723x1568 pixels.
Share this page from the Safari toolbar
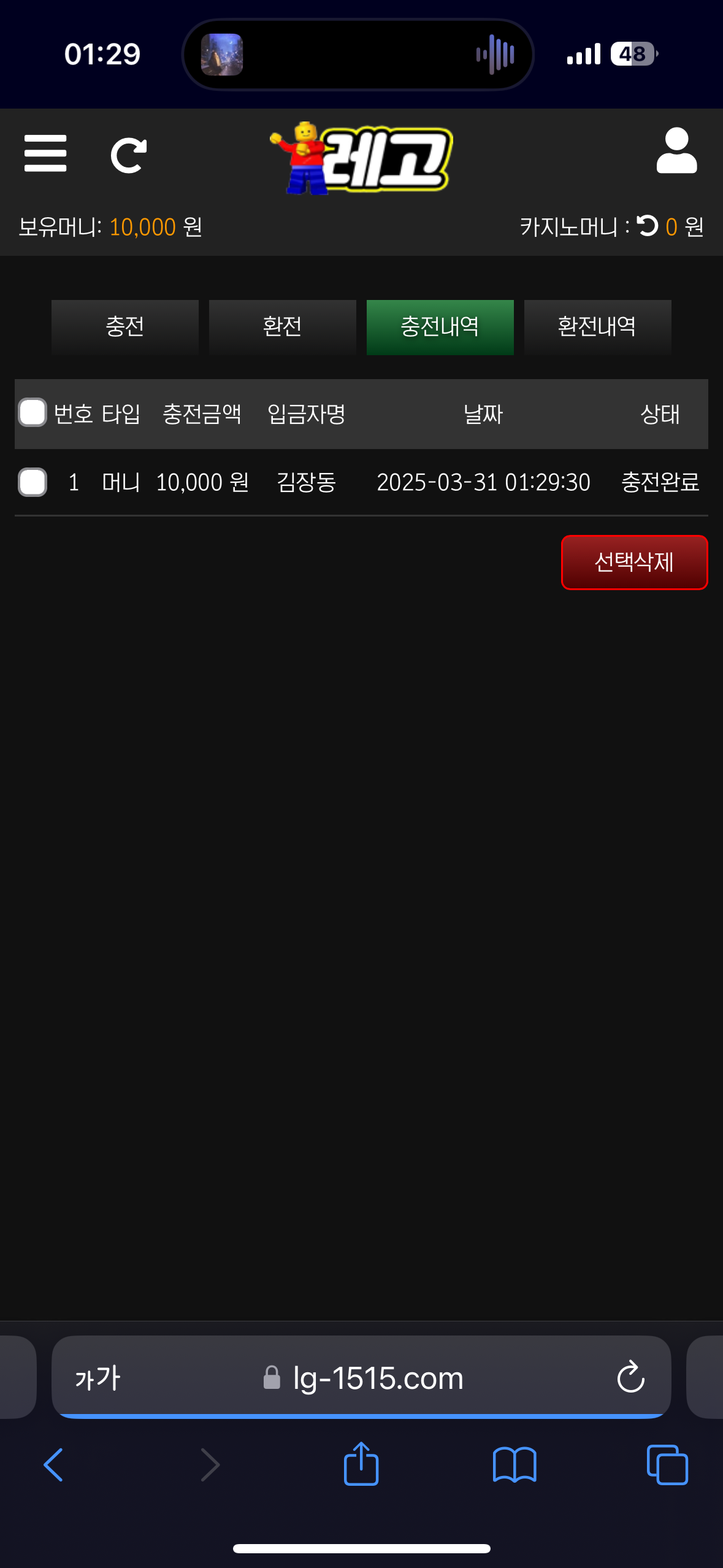(361, 1464)
